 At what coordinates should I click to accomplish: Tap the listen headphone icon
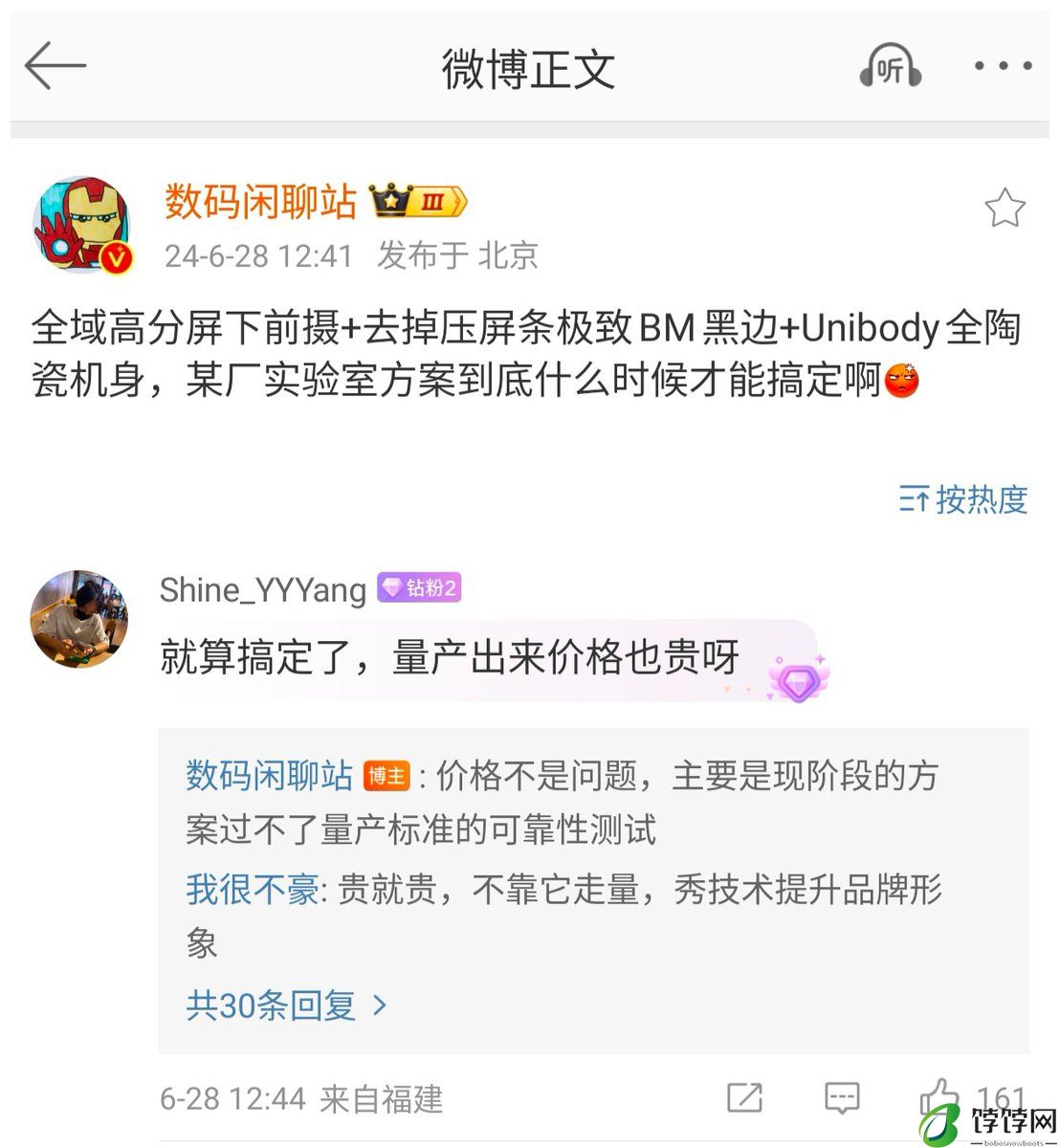pos(890,68)
